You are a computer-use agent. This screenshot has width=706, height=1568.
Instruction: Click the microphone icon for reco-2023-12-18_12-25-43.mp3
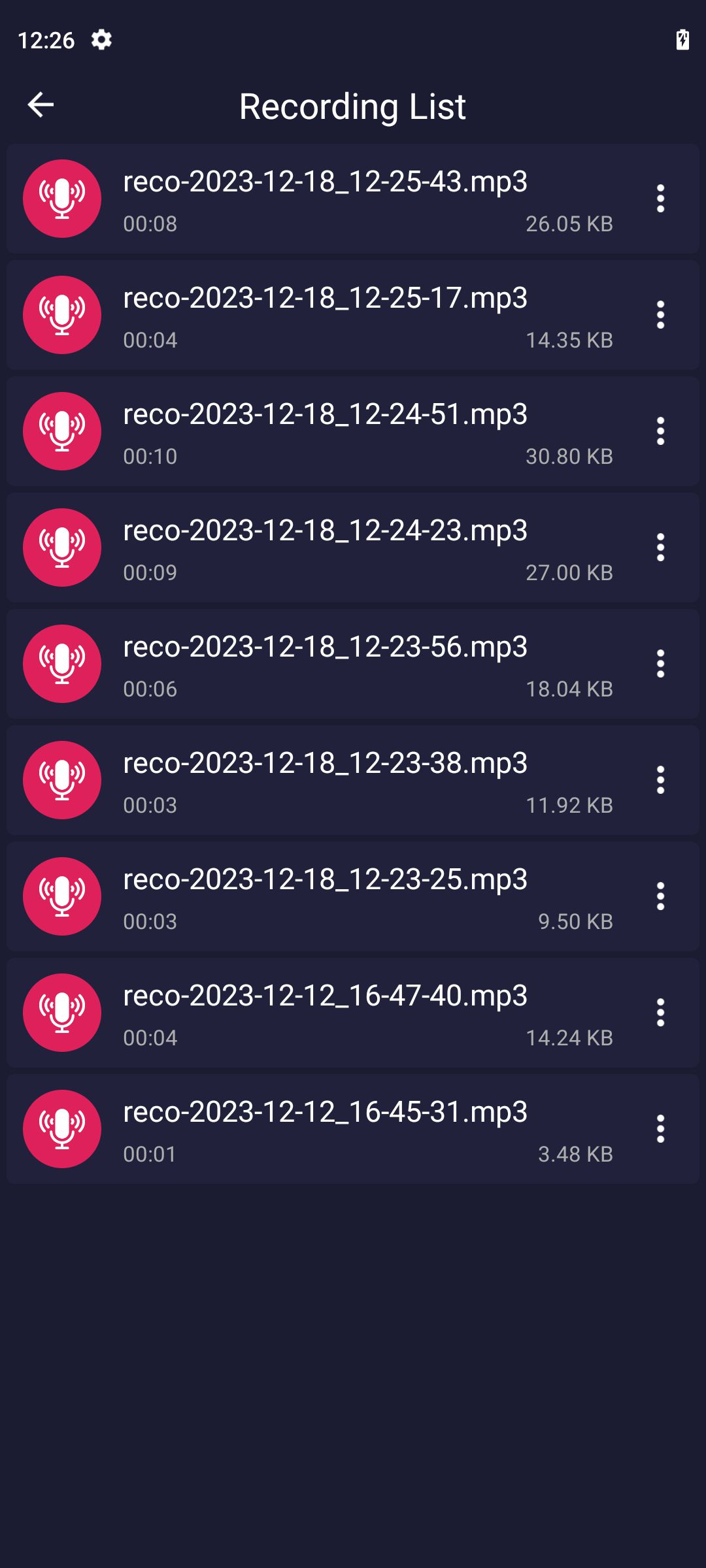(x=62, y=197)
